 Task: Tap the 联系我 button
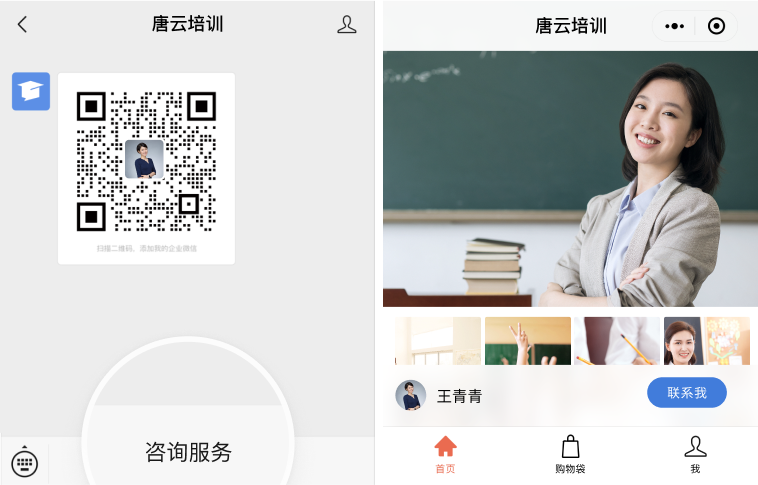pyautogui.click(x=686, y=393)
